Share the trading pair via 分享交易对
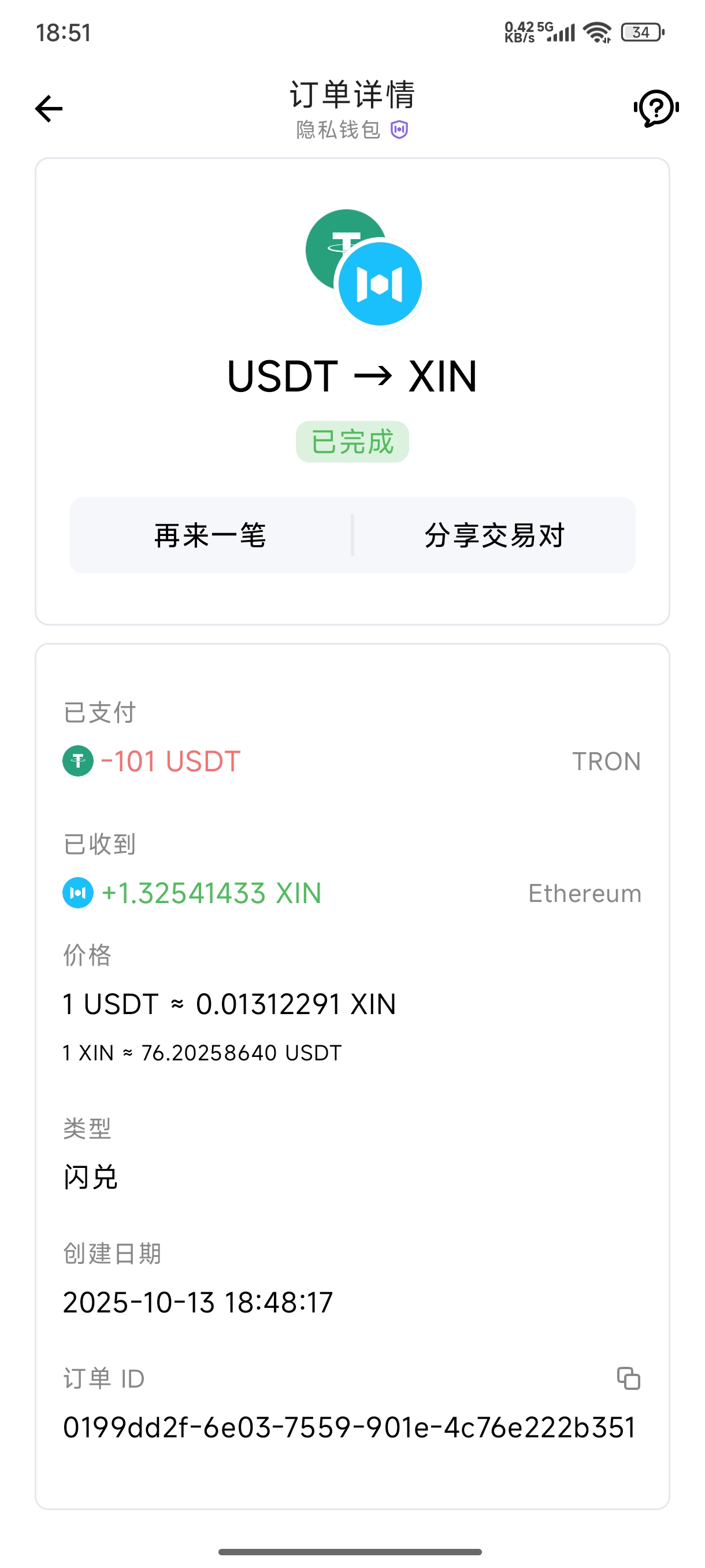Viewport: 705px width, 1568px height. [494, 535]
